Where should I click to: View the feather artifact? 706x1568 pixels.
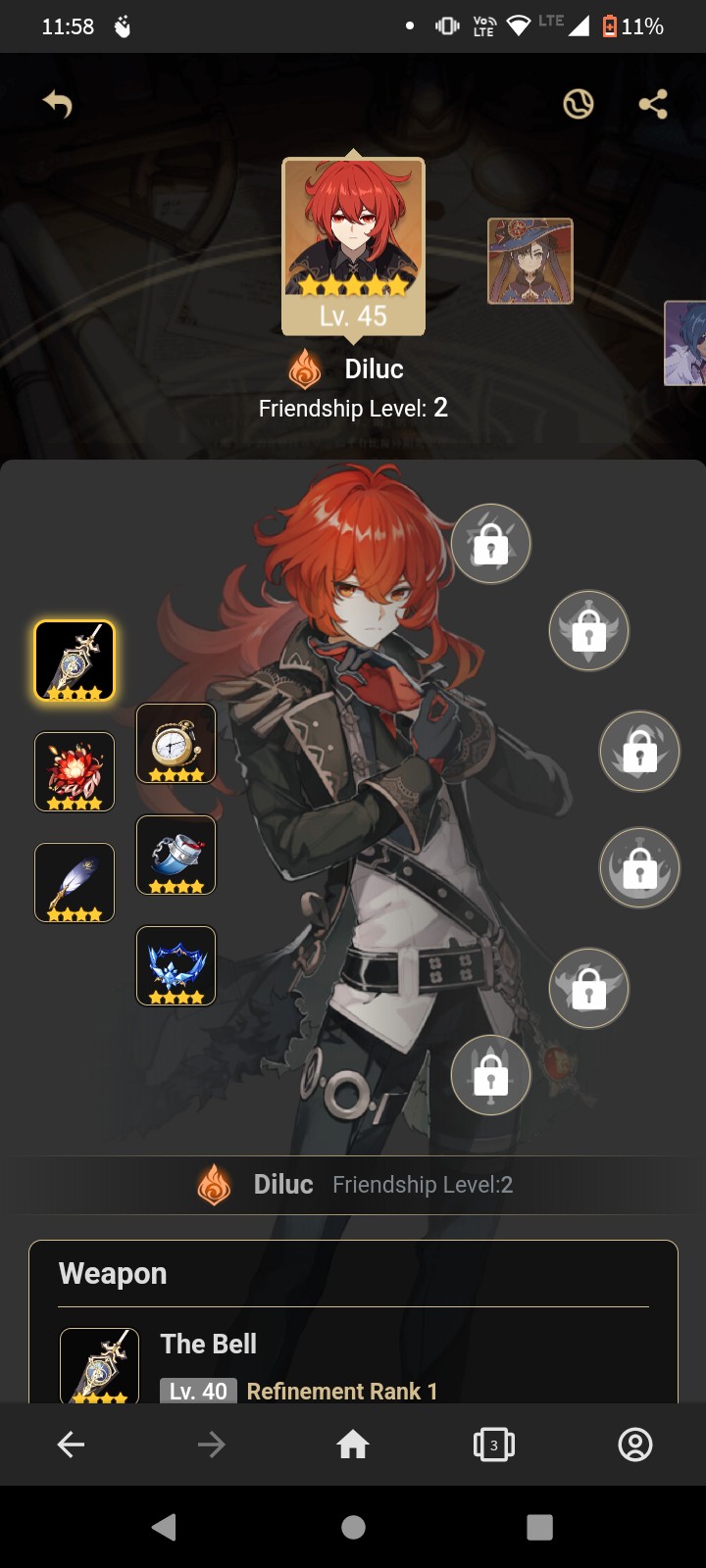[x=75, y=883]
